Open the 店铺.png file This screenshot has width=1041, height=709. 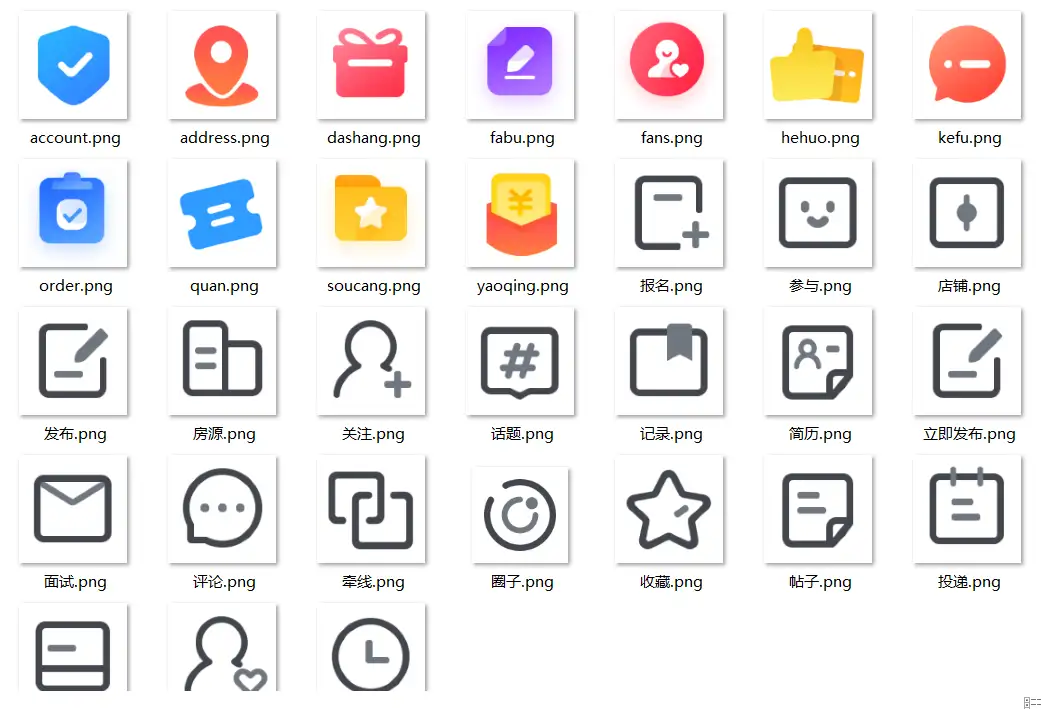coord(967,213)
